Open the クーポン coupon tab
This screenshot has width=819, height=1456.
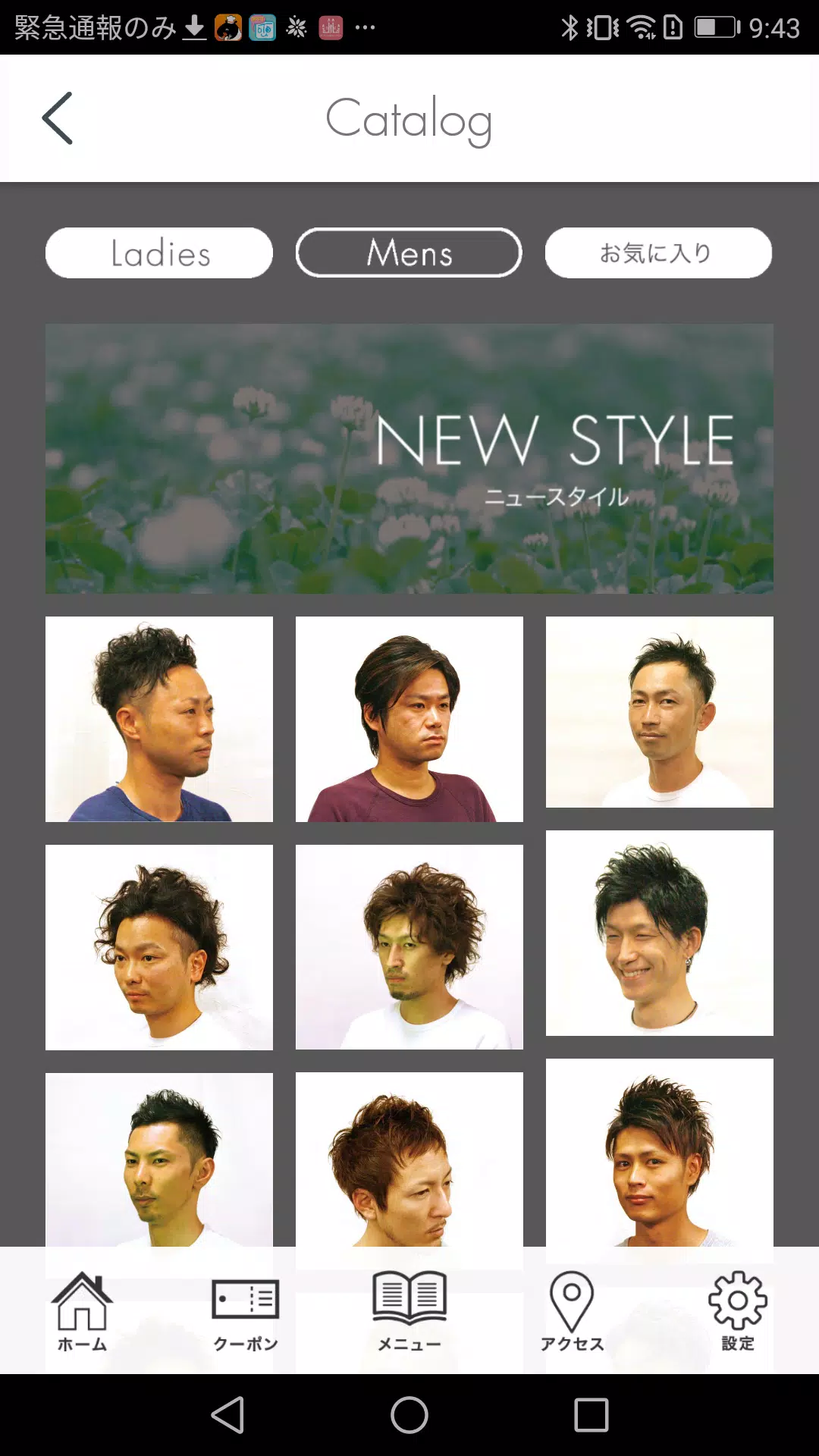coord(246,1312)
